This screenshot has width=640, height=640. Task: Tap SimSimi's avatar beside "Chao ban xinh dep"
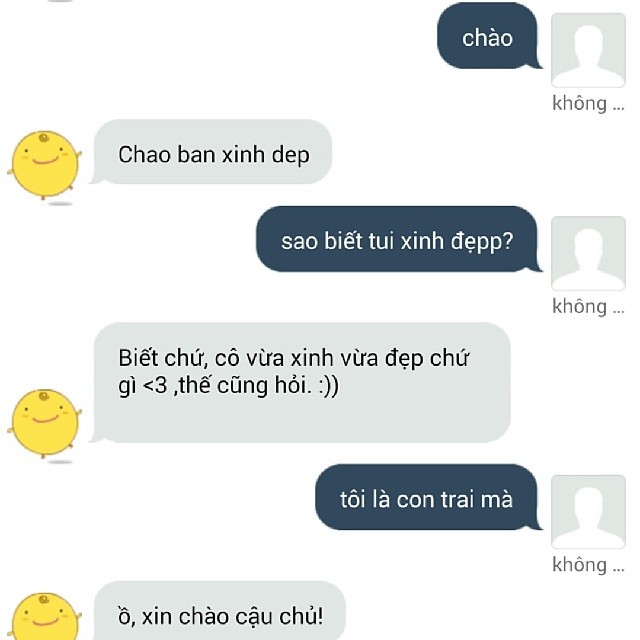click(43, 164)
